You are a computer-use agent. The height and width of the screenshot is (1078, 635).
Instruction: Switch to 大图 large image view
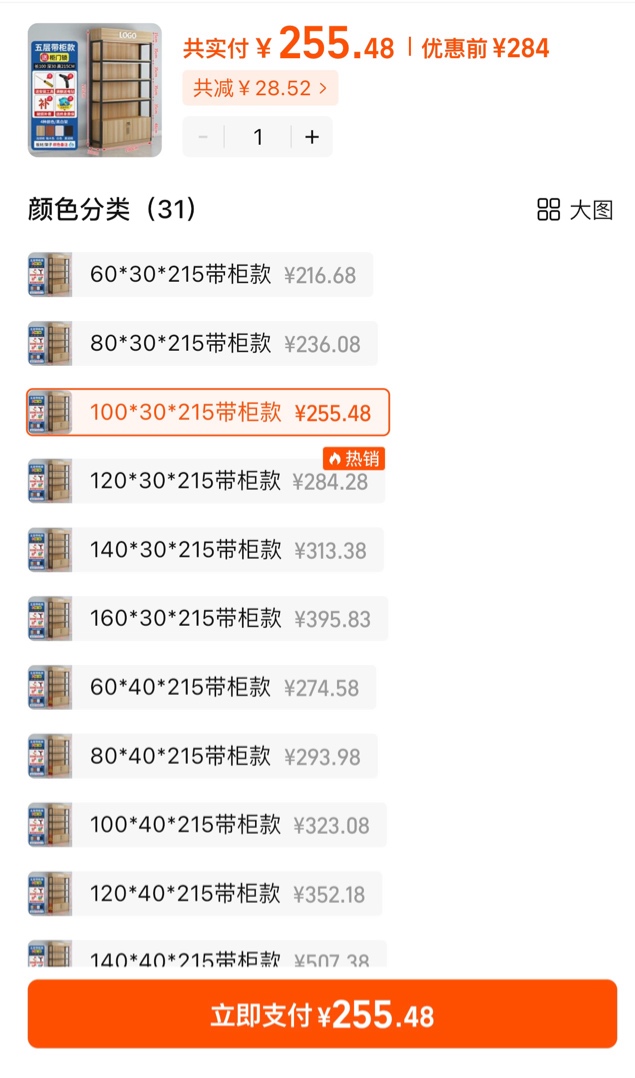(575, 210)
